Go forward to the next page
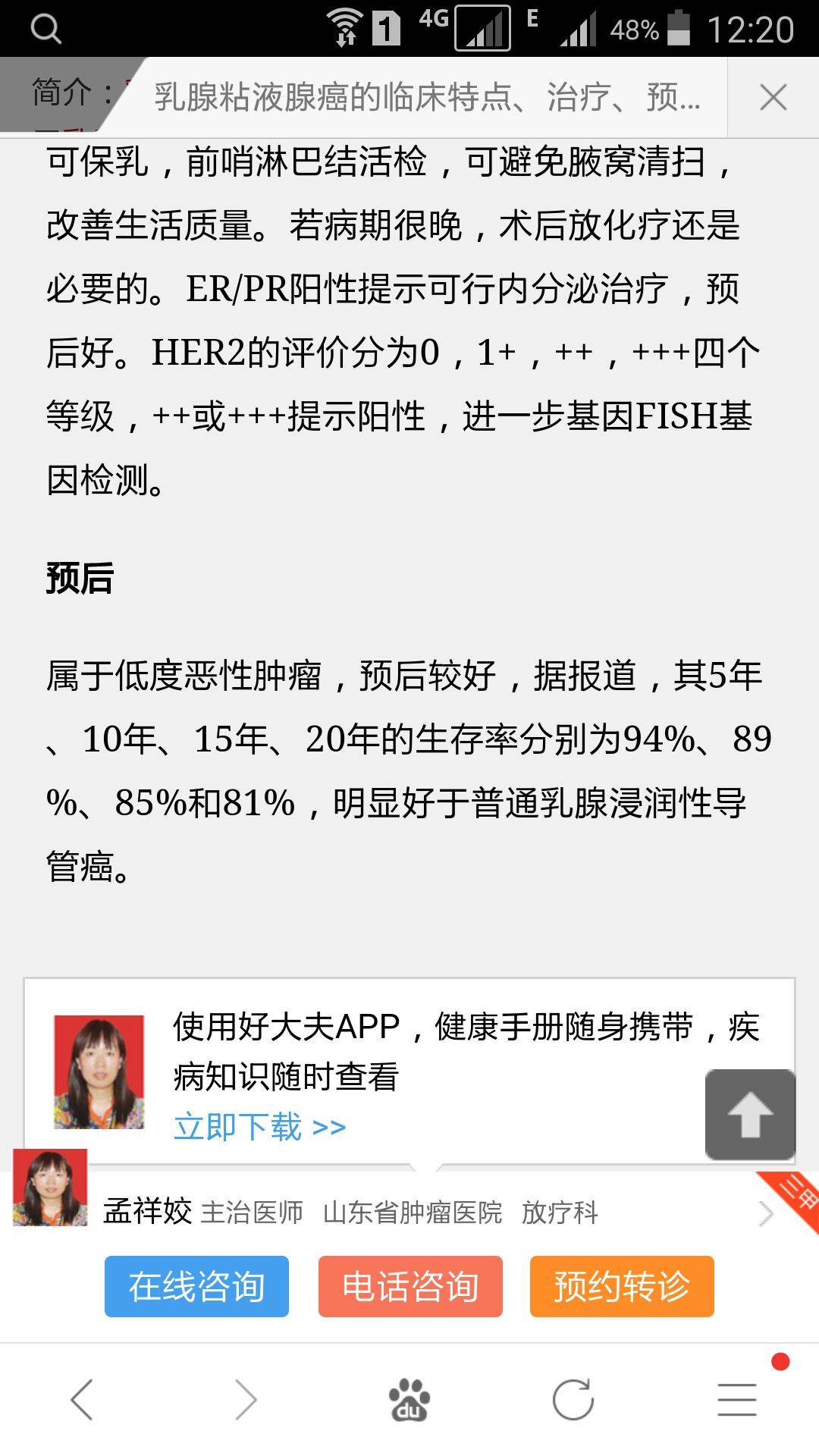This screenshot has width=819, height=1456. [246, 1399]
